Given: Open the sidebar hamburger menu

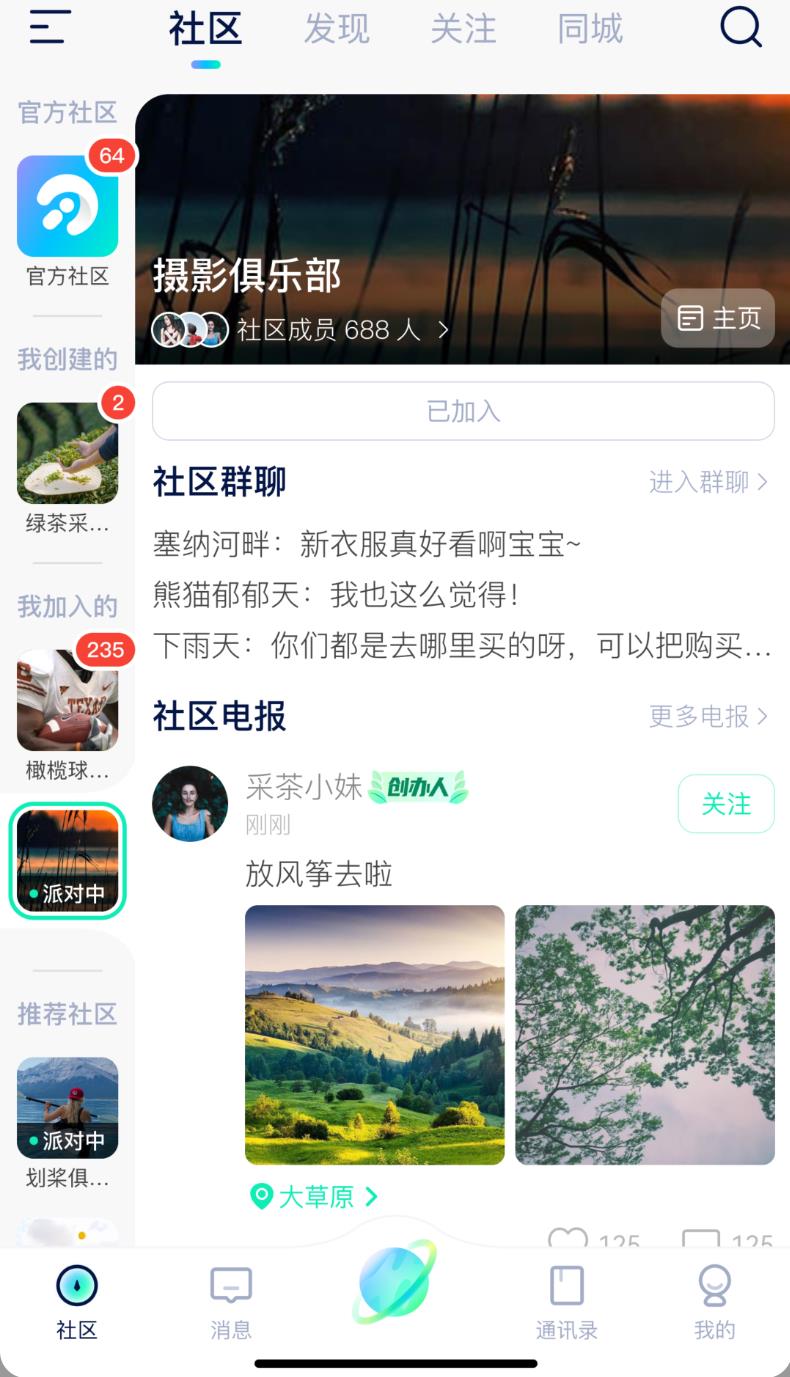Looking at the screenshot, I should 47,28.
